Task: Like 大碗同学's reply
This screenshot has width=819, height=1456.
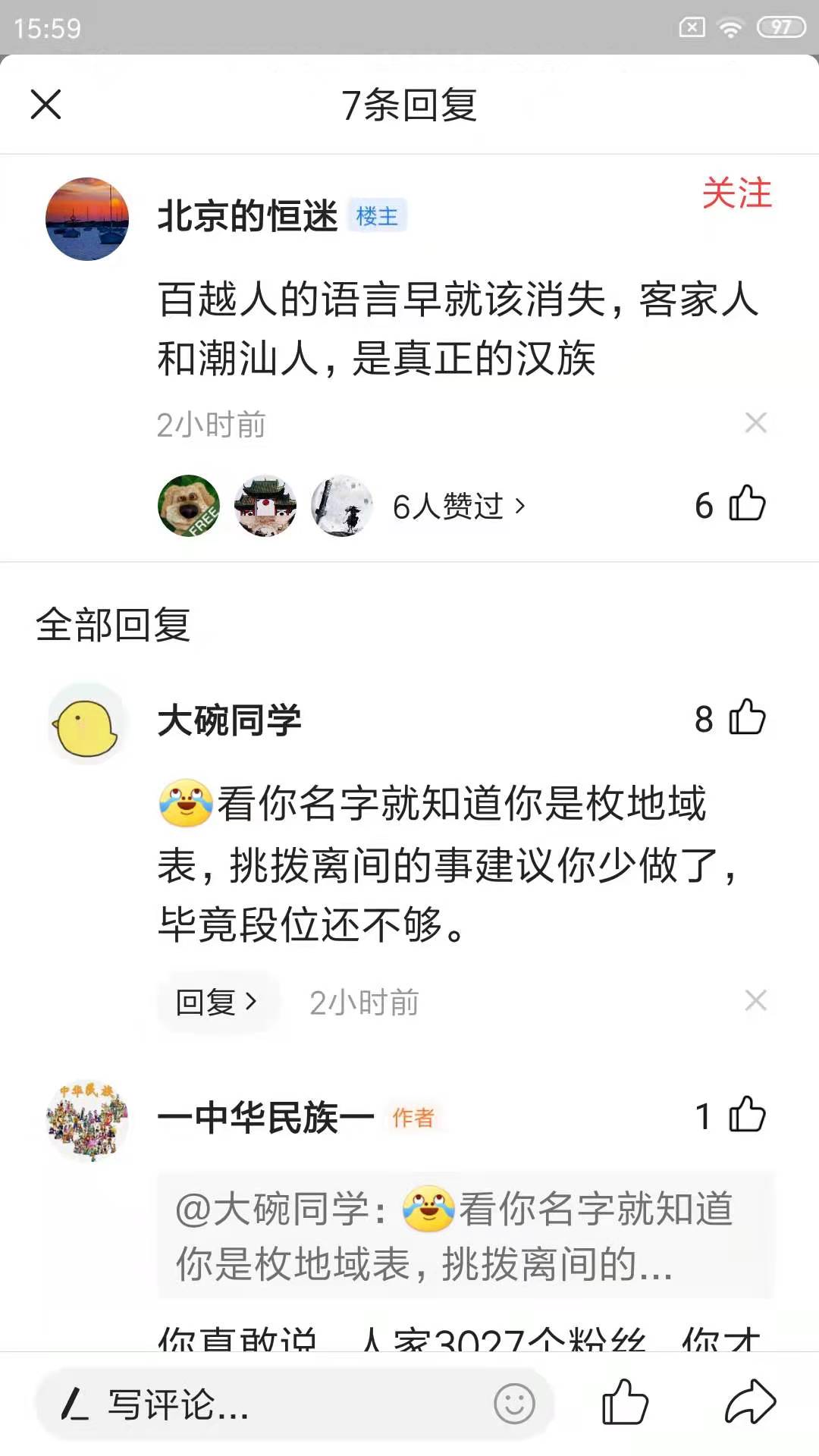Action: [x=746, y=718]
